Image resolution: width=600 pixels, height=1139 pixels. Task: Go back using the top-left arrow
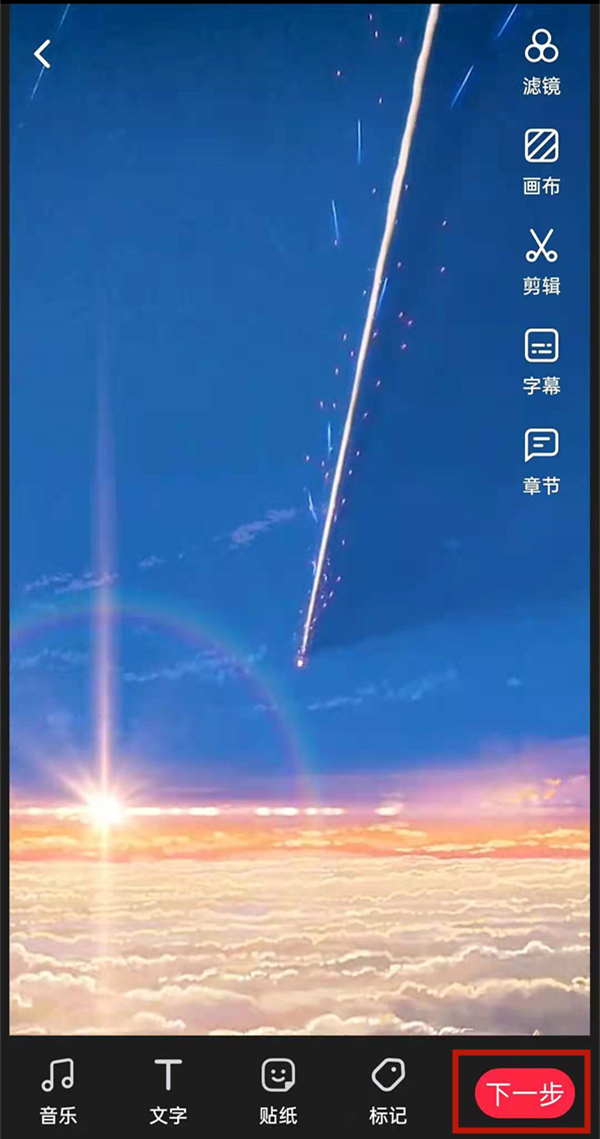tap(42, 54)
